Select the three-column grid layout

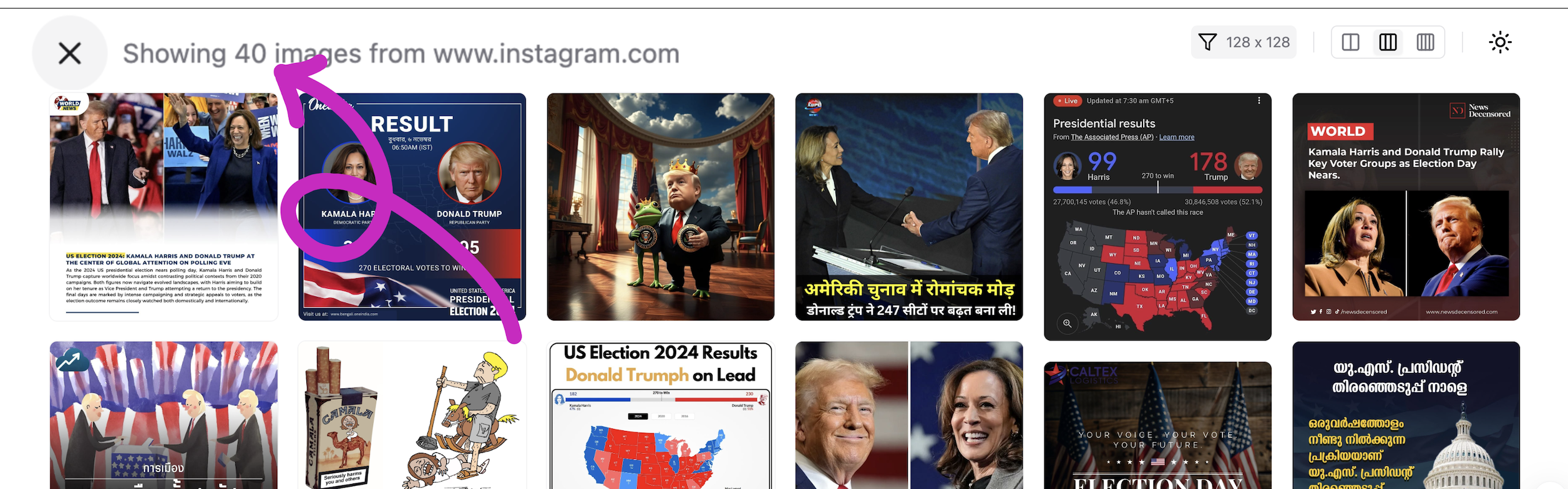1388,42
